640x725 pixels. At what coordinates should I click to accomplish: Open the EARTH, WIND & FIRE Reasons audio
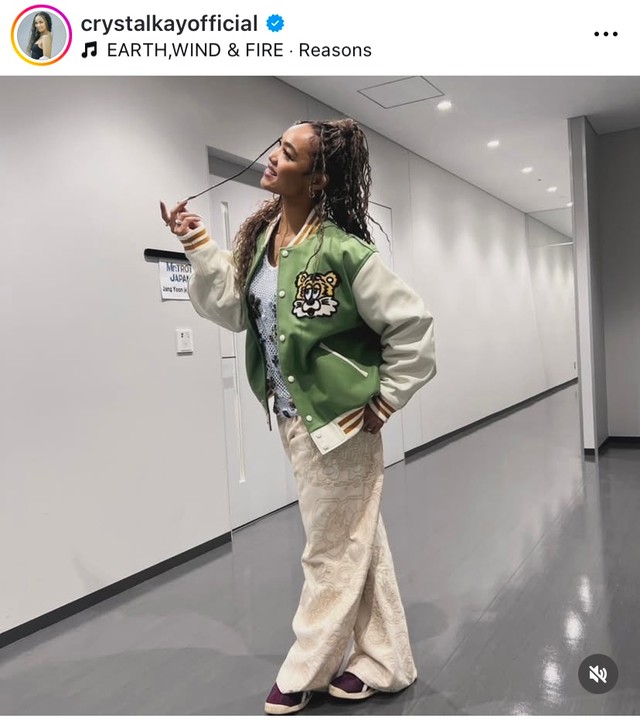(x=226, y=50)
